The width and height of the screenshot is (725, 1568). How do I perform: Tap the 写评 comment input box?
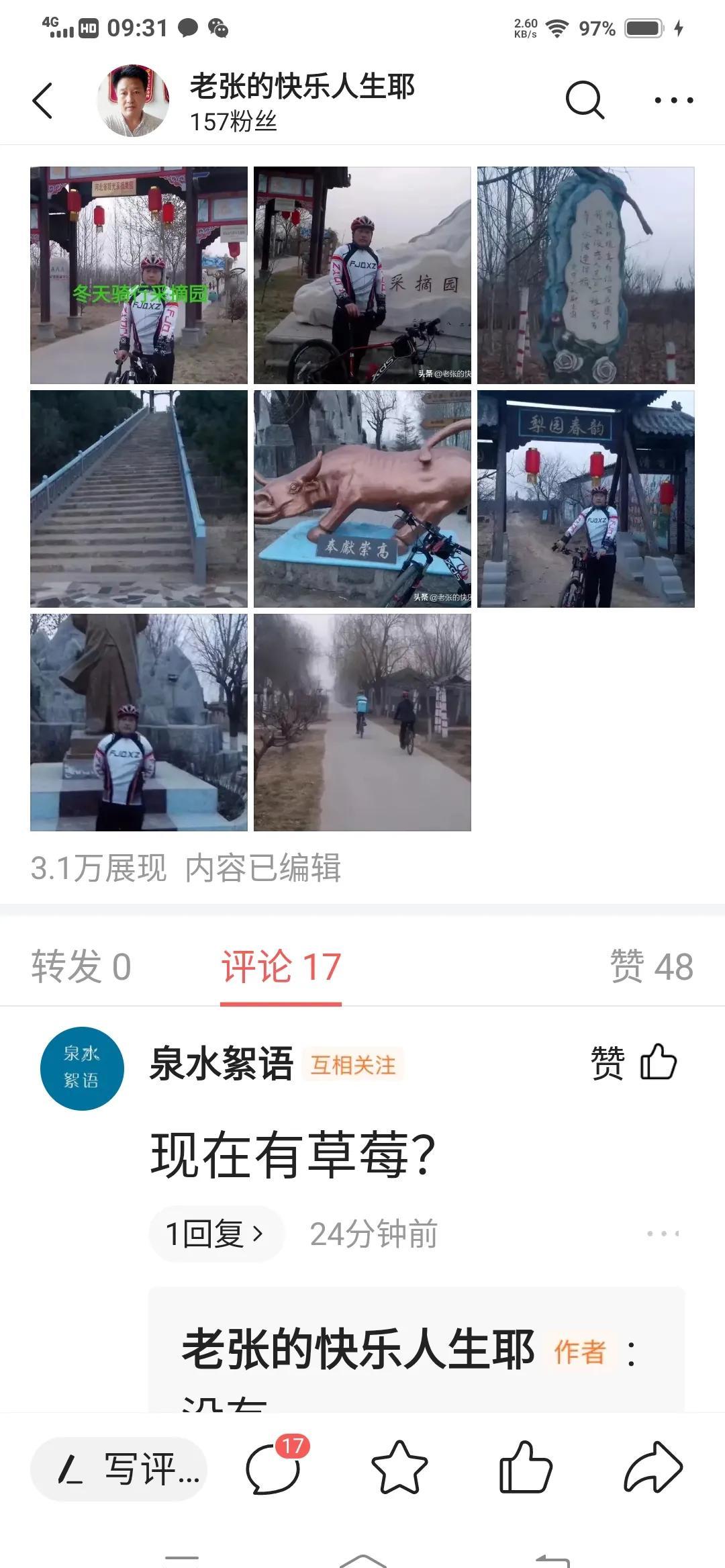pyautogui.click(x=119, y=1469)
